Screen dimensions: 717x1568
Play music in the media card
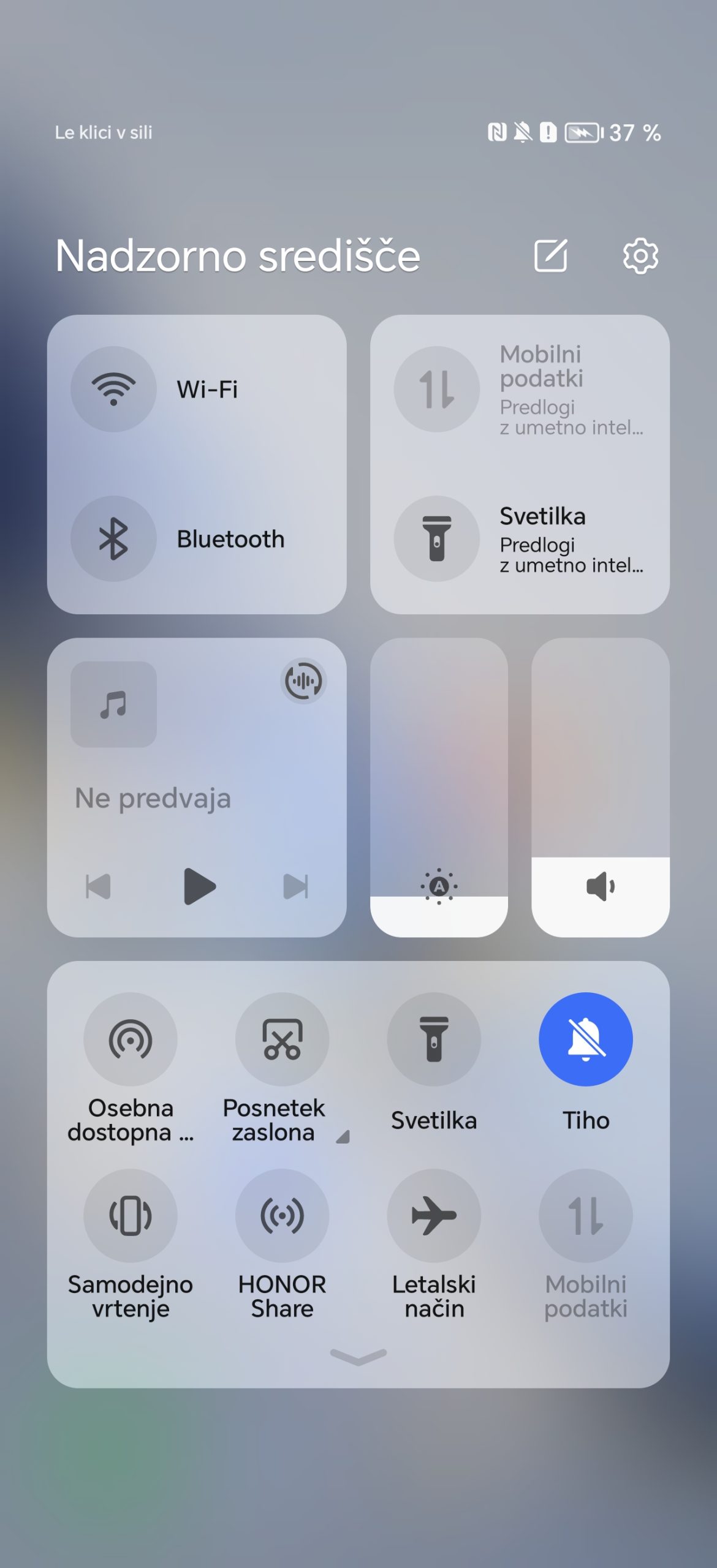[199, 886]
